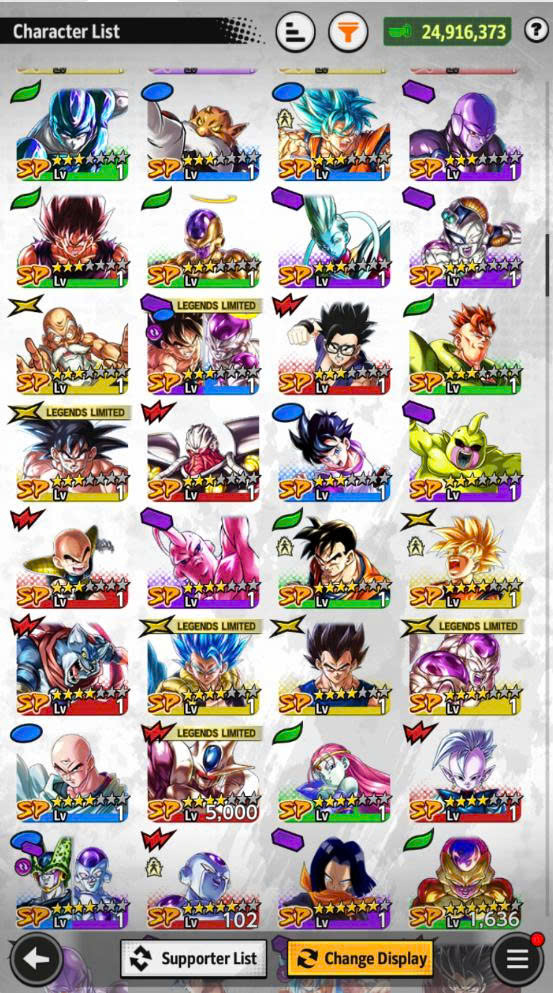Select the character card at Lv 102
The height and width of the screenshot is (993, 553).
203,882
